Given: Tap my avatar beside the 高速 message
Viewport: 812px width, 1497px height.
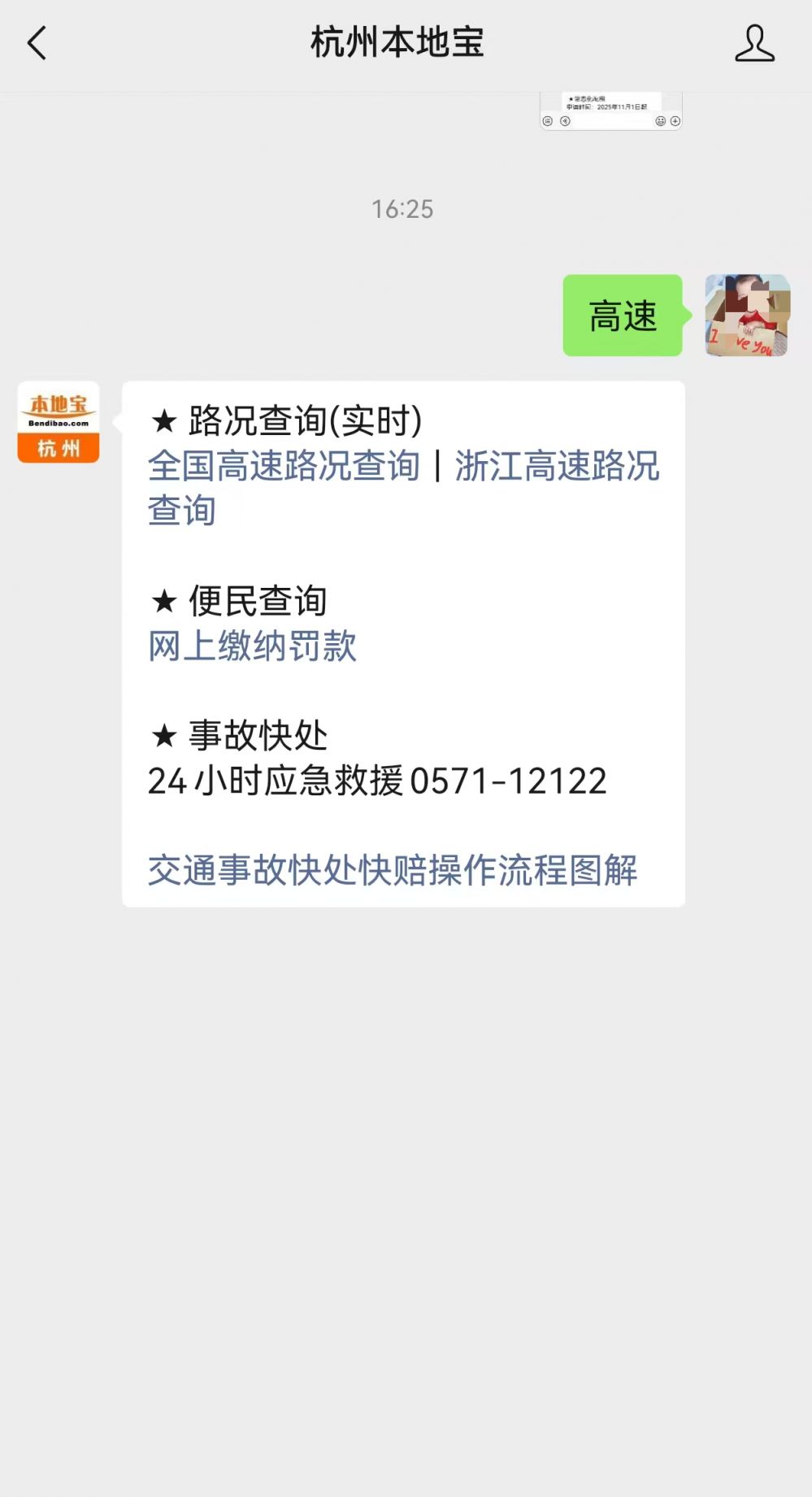Looking at the screenshot, I should (747, 316).
